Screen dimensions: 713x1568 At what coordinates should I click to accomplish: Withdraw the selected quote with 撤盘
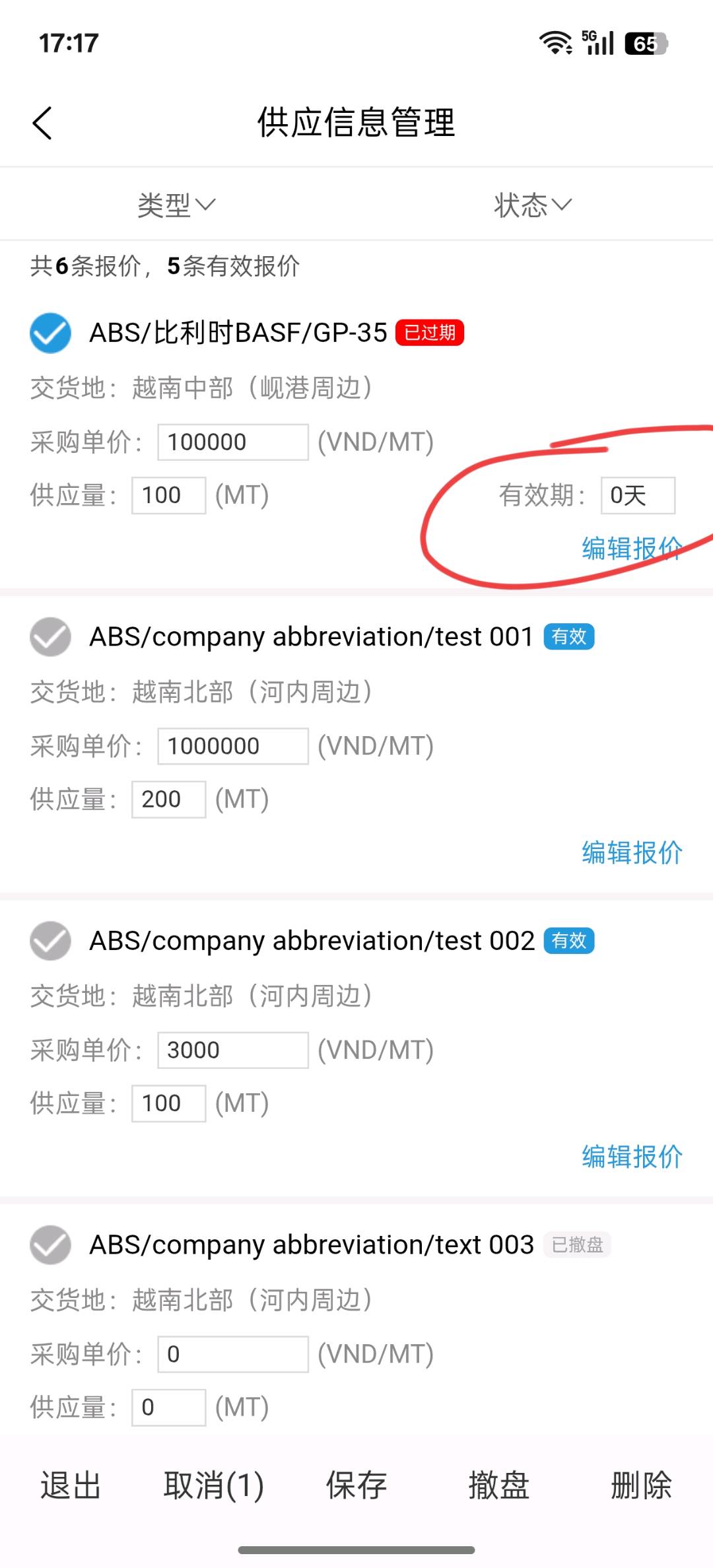(x=499, y=1485)
